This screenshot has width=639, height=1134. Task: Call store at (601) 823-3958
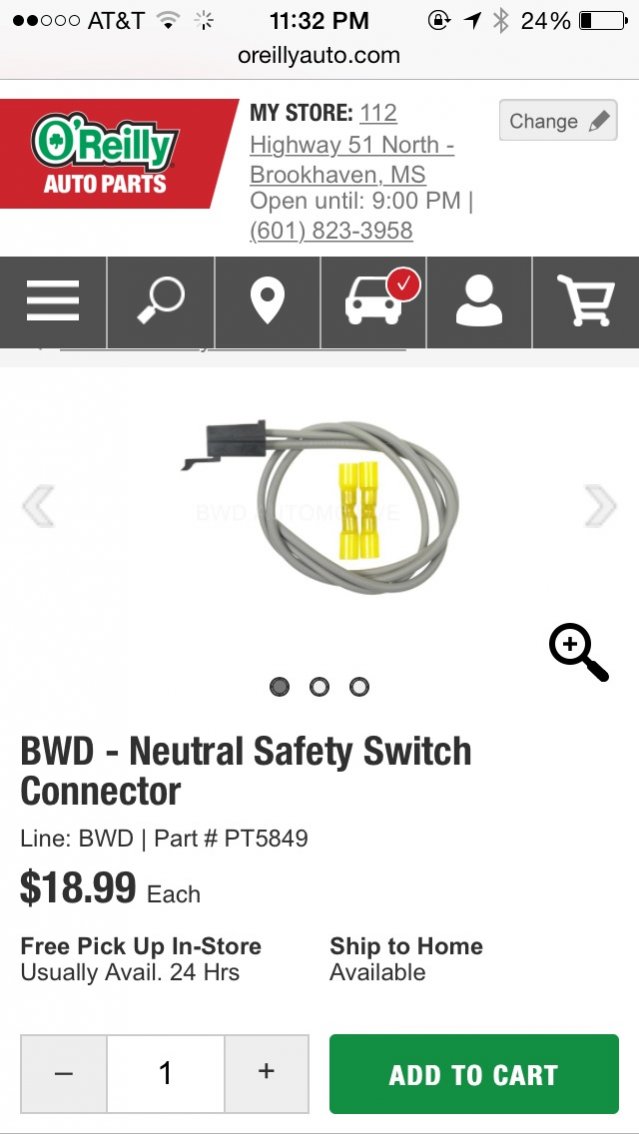click(x=331, y=231)
